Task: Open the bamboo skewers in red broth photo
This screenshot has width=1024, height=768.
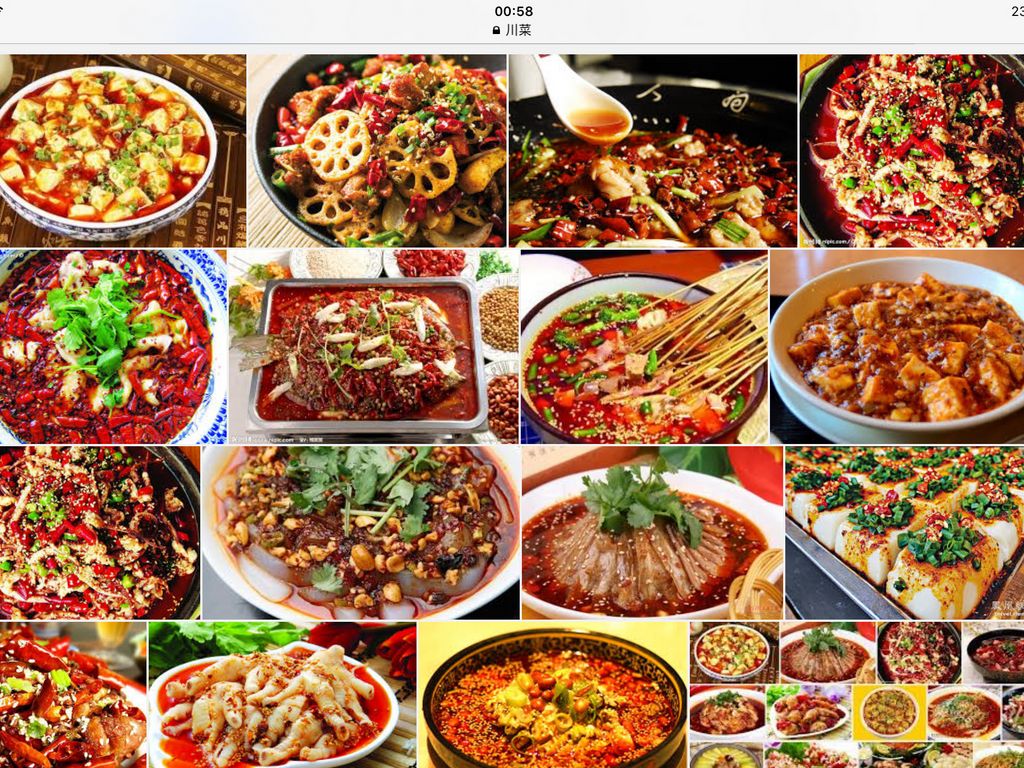Action: tap(645, 347)
